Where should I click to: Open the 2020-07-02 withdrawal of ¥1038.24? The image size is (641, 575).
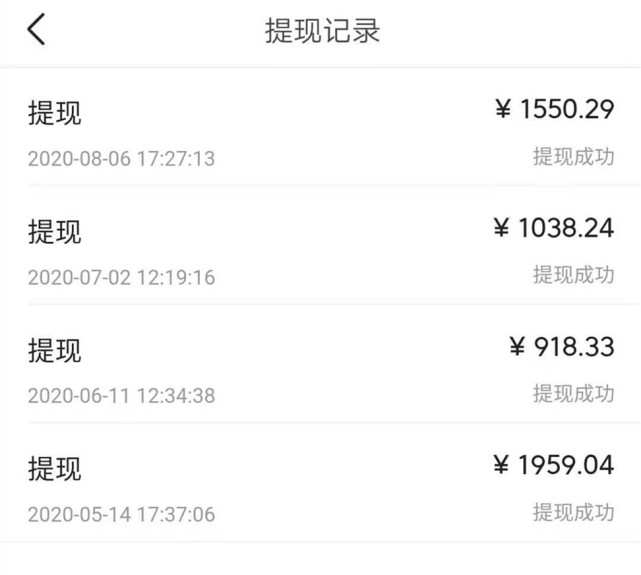pos(320,248)
